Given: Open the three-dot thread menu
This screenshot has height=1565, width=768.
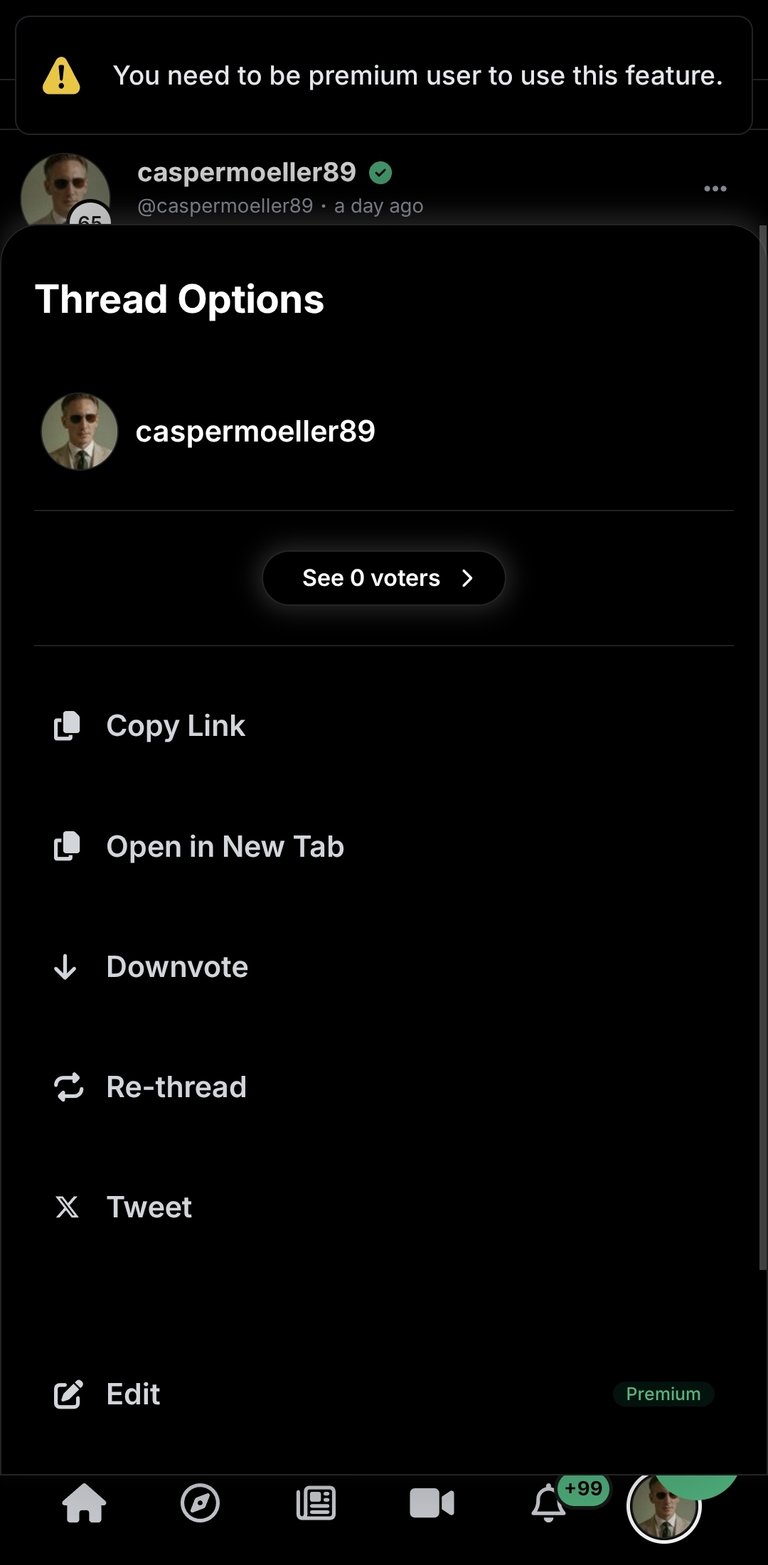Looking at the screenshot, I should click(x=715, y=188).
